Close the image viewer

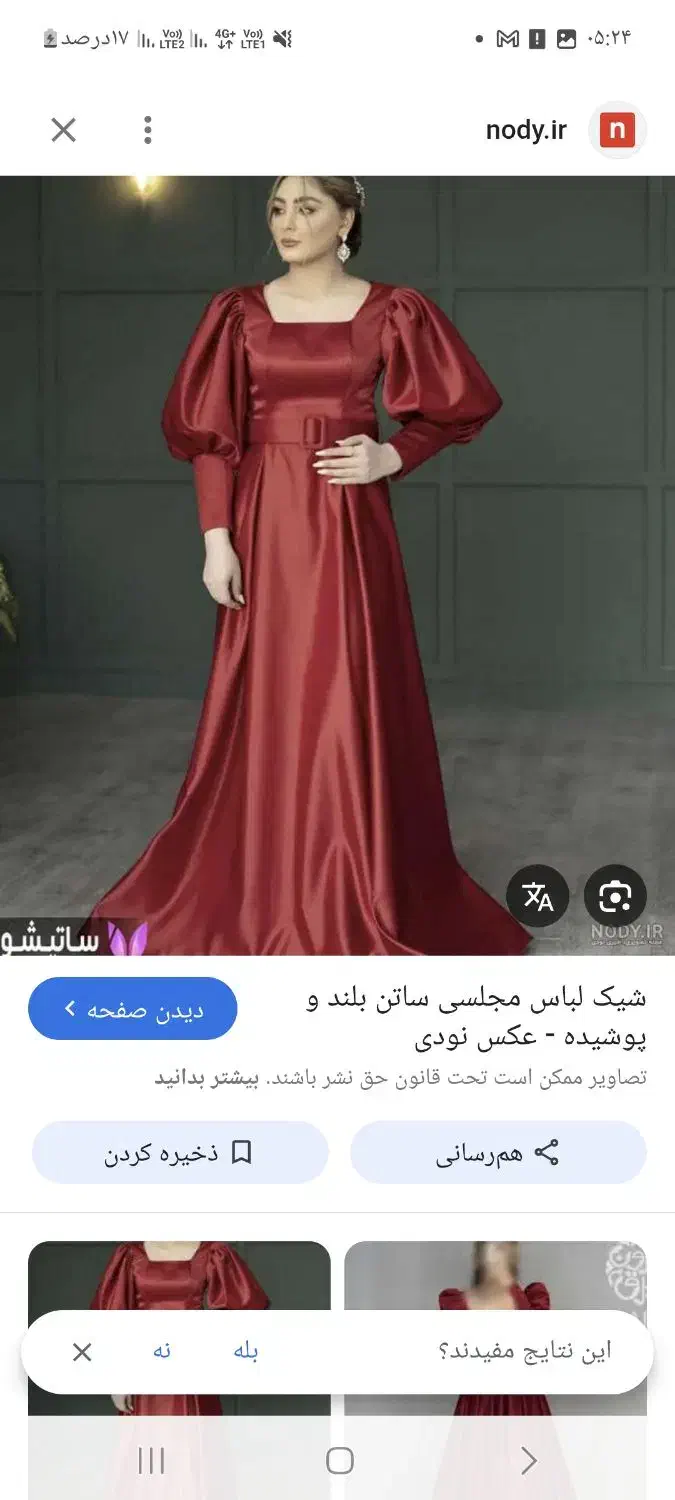63,130
